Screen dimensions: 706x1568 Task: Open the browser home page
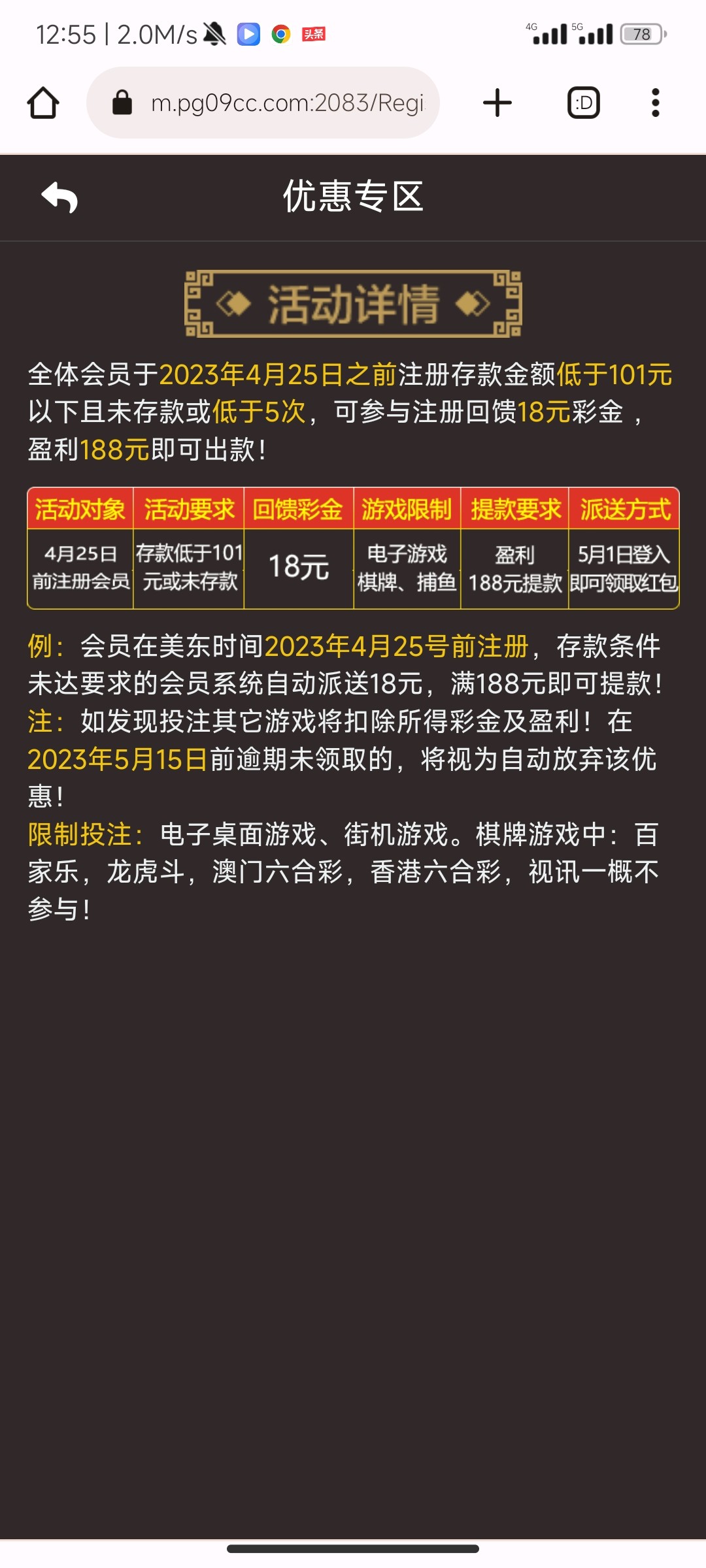tap(43, 103)
